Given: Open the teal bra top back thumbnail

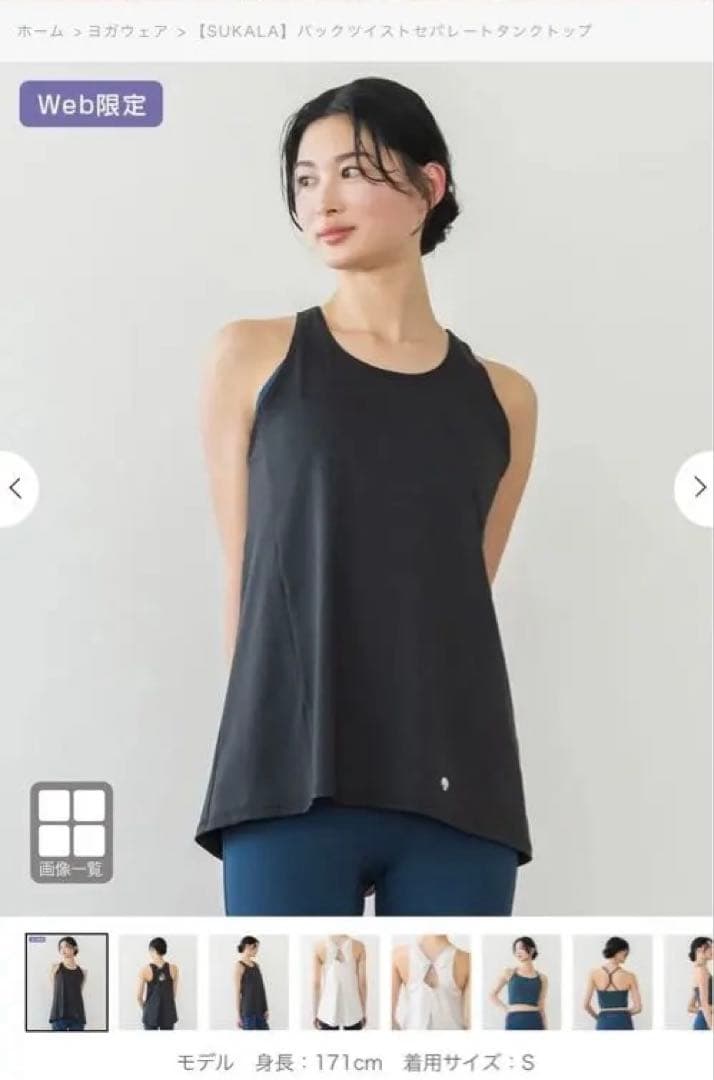Looking at the screenshot, I should [612, 981].
